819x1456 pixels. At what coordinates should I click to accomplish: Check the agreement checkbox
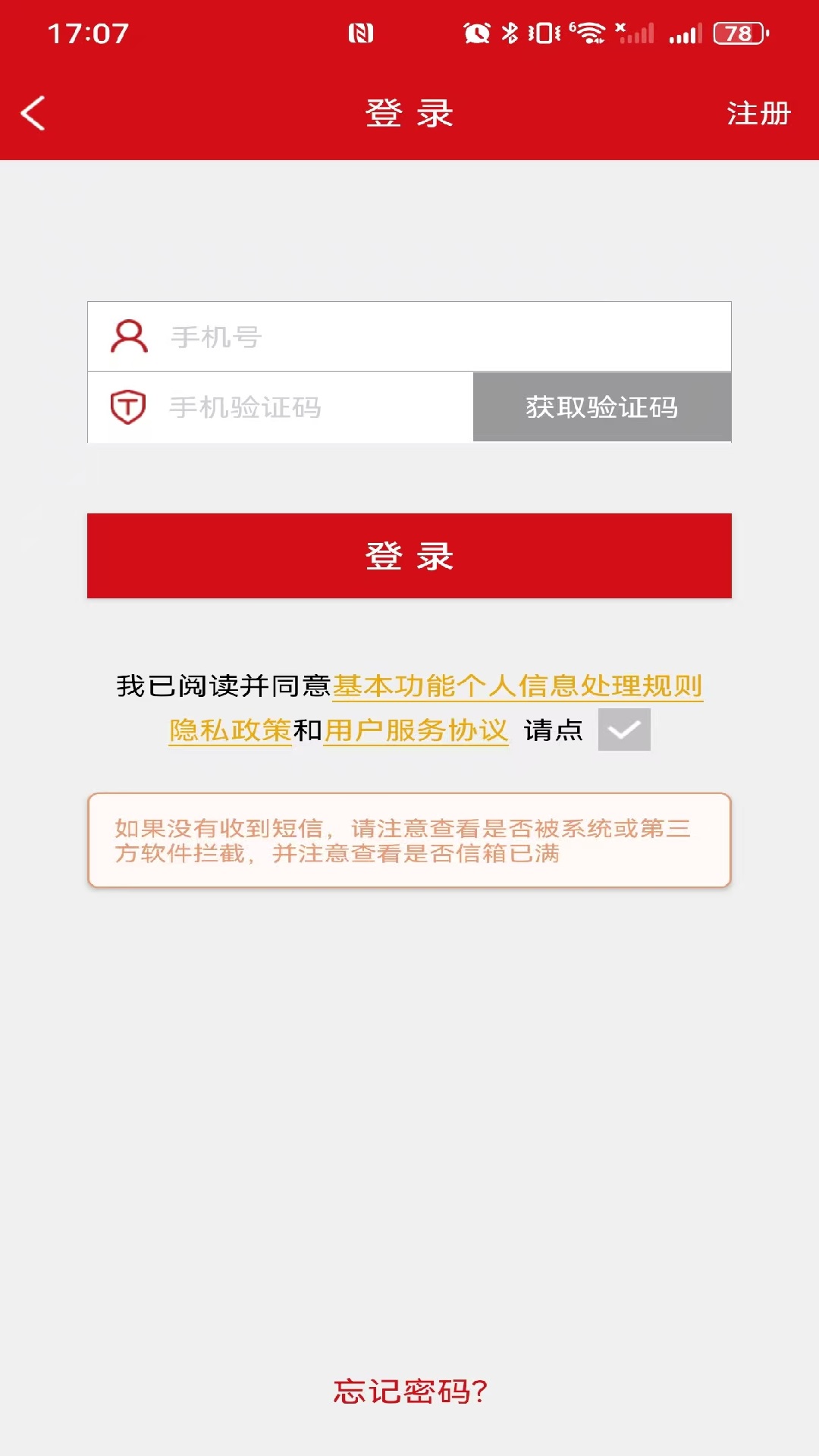[624, 730]
